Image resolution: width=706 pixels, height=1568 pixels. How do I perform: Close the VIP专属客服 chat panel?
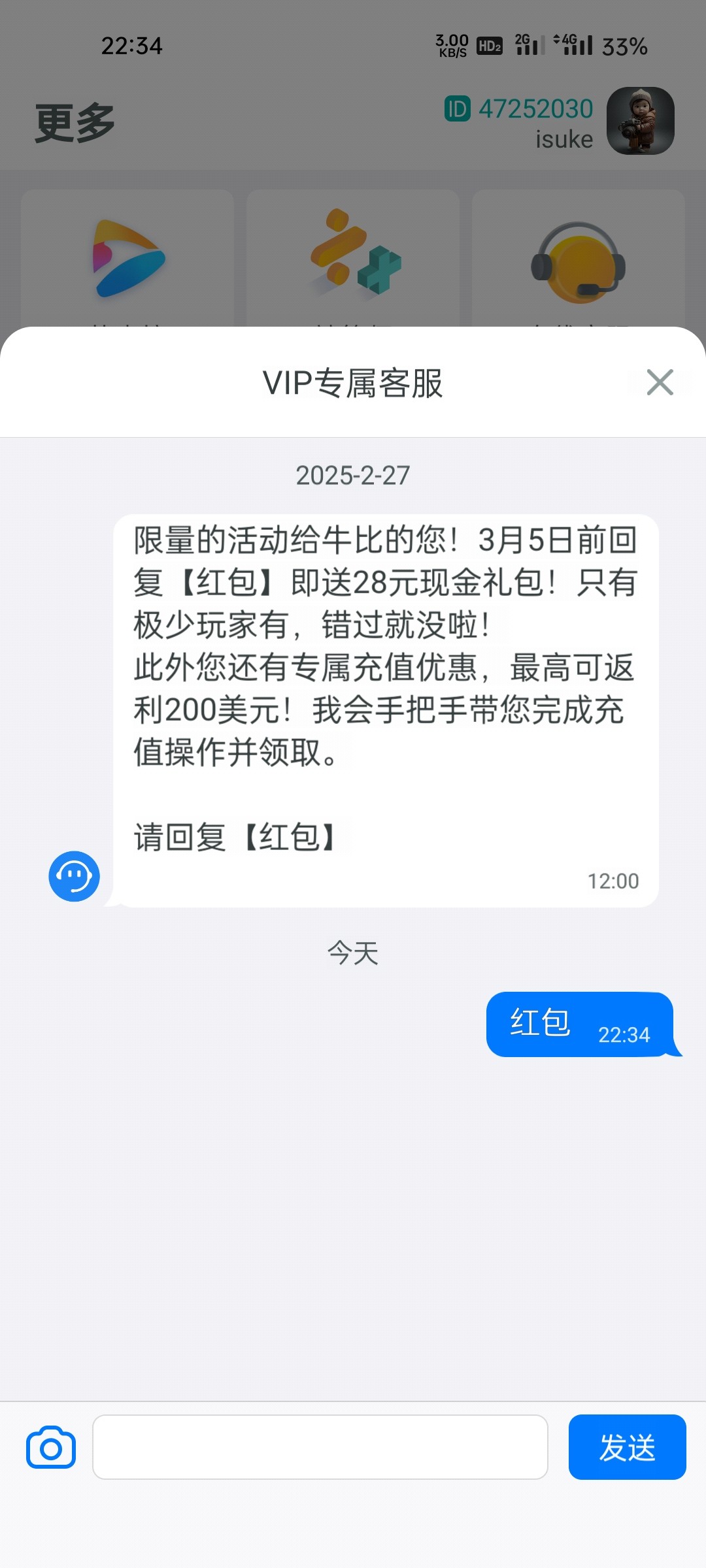pyautogui.click(x=660, y=382)
